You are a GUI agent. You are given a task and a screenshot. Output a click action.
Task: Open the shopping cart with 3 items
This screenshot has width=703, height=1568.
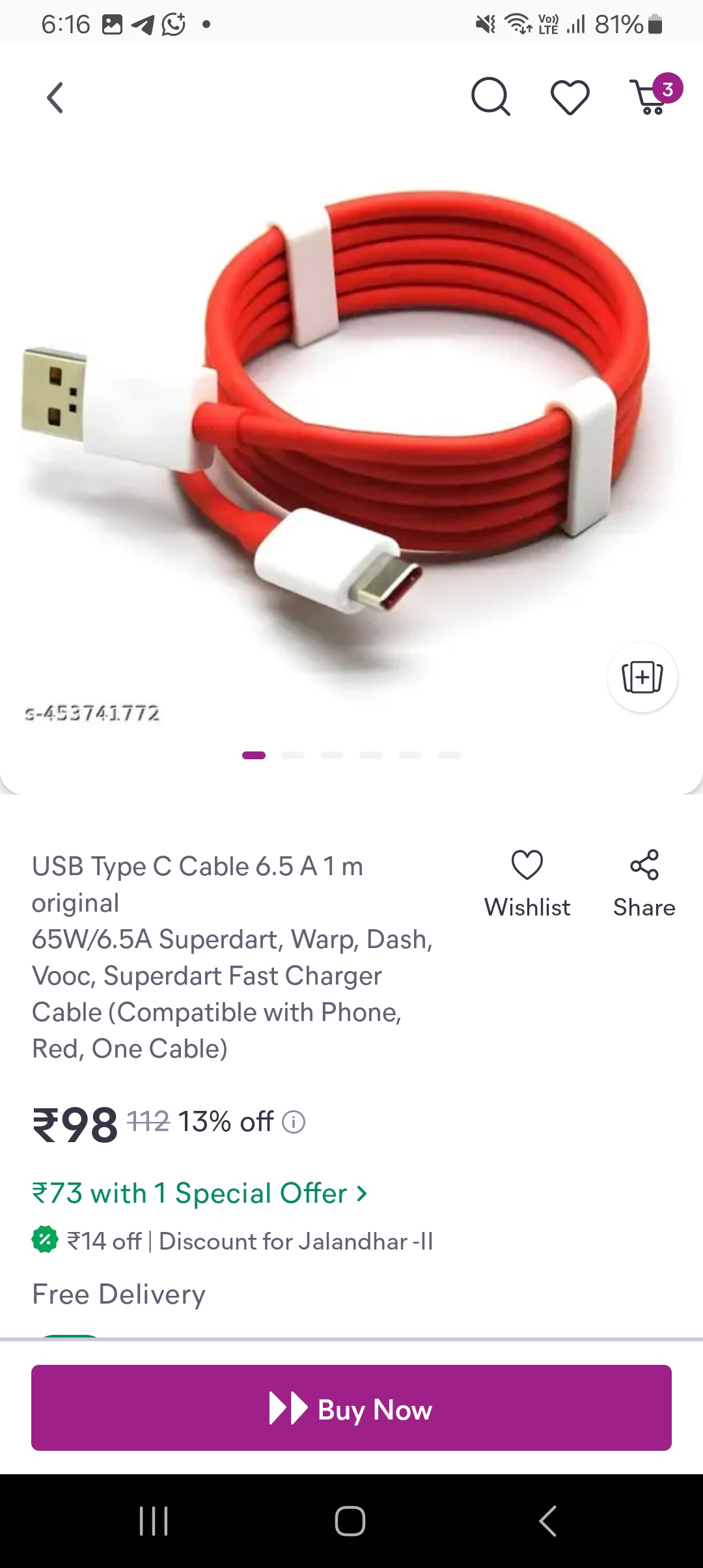(652, 97)
